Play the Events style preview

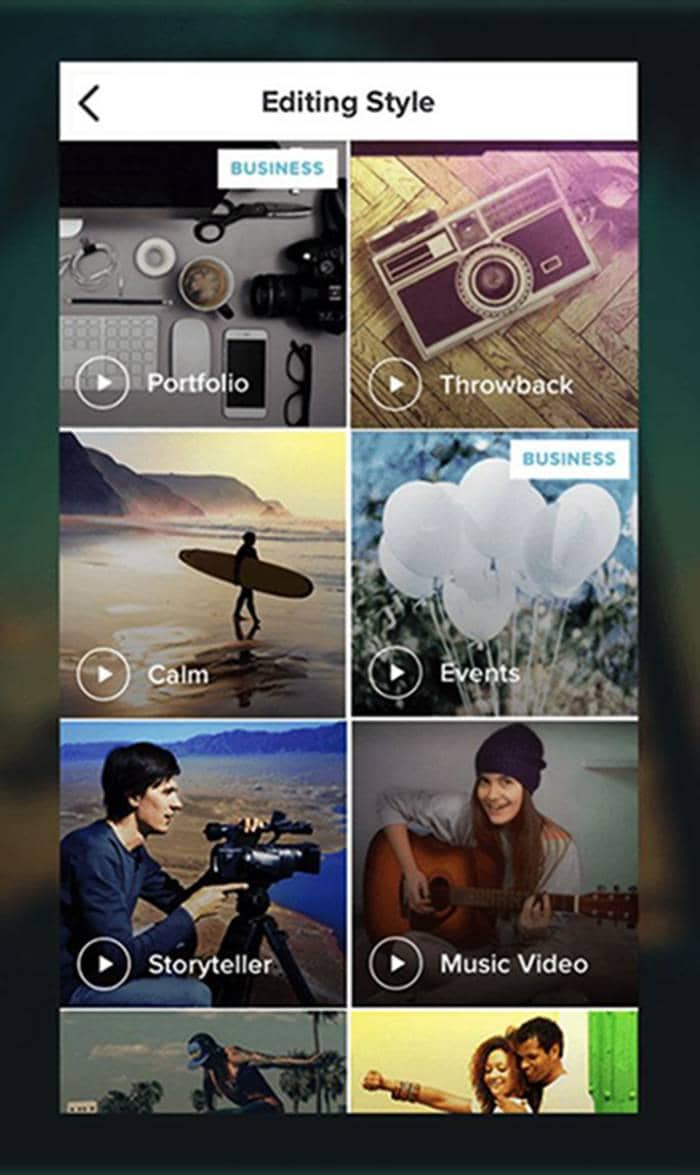tap(395, 673)
